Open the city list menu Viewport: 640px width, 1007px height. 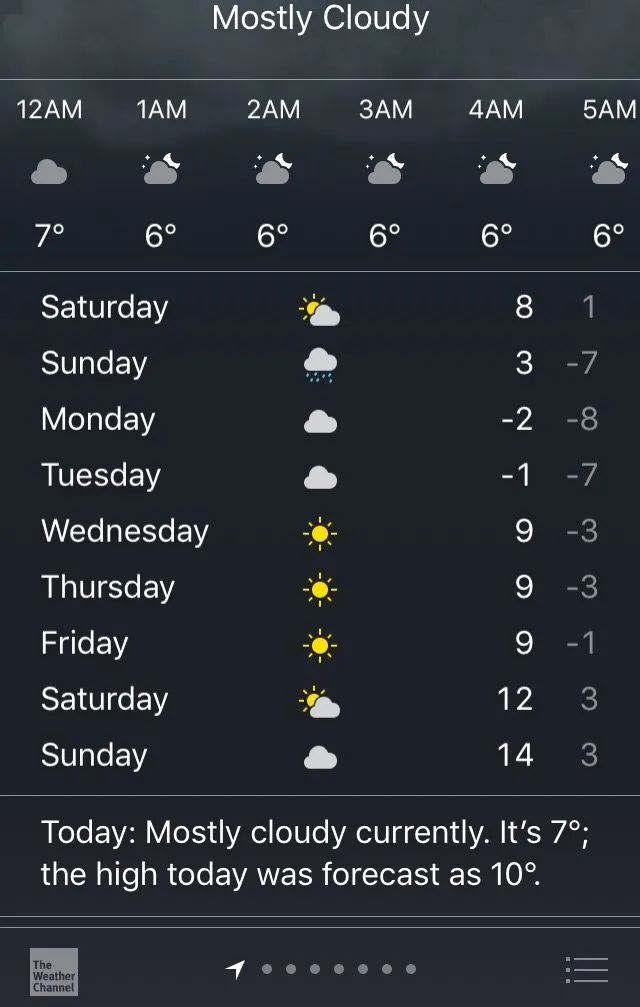click(586, 969)
